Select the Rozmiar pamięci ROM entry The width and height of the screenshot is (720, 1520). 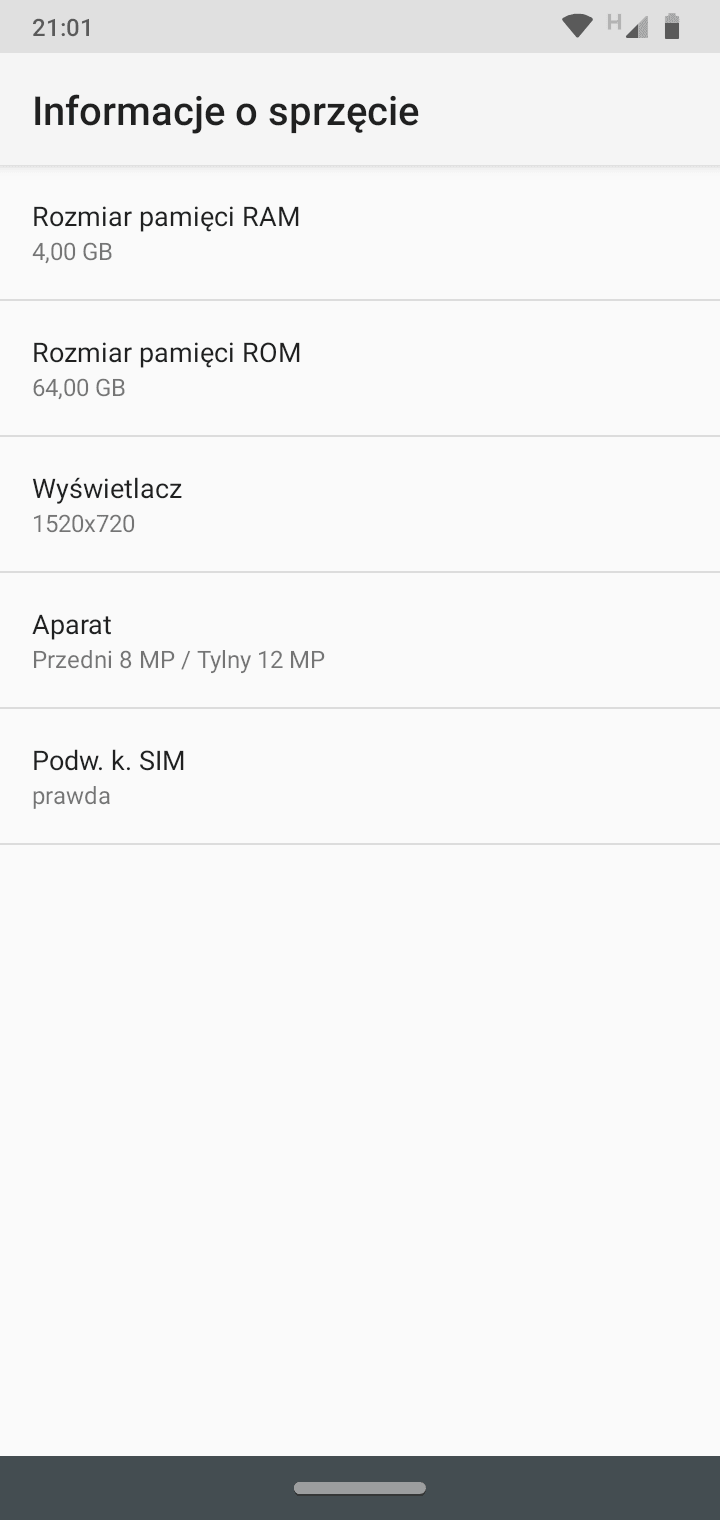[360, 368]
